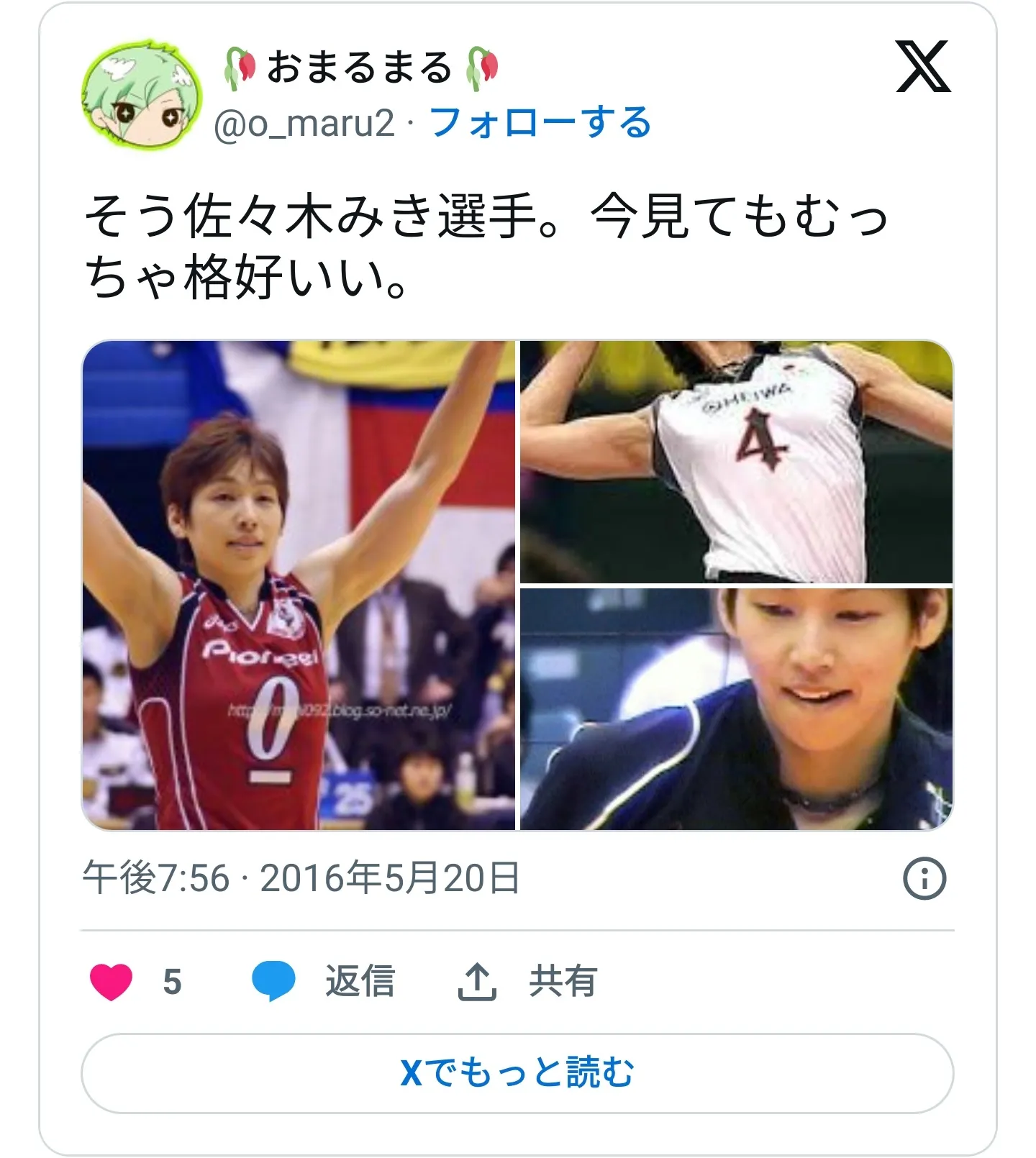This screenshot has width=1036, height=1158.
Task: Open the info icon
Action: coord(924,878)
